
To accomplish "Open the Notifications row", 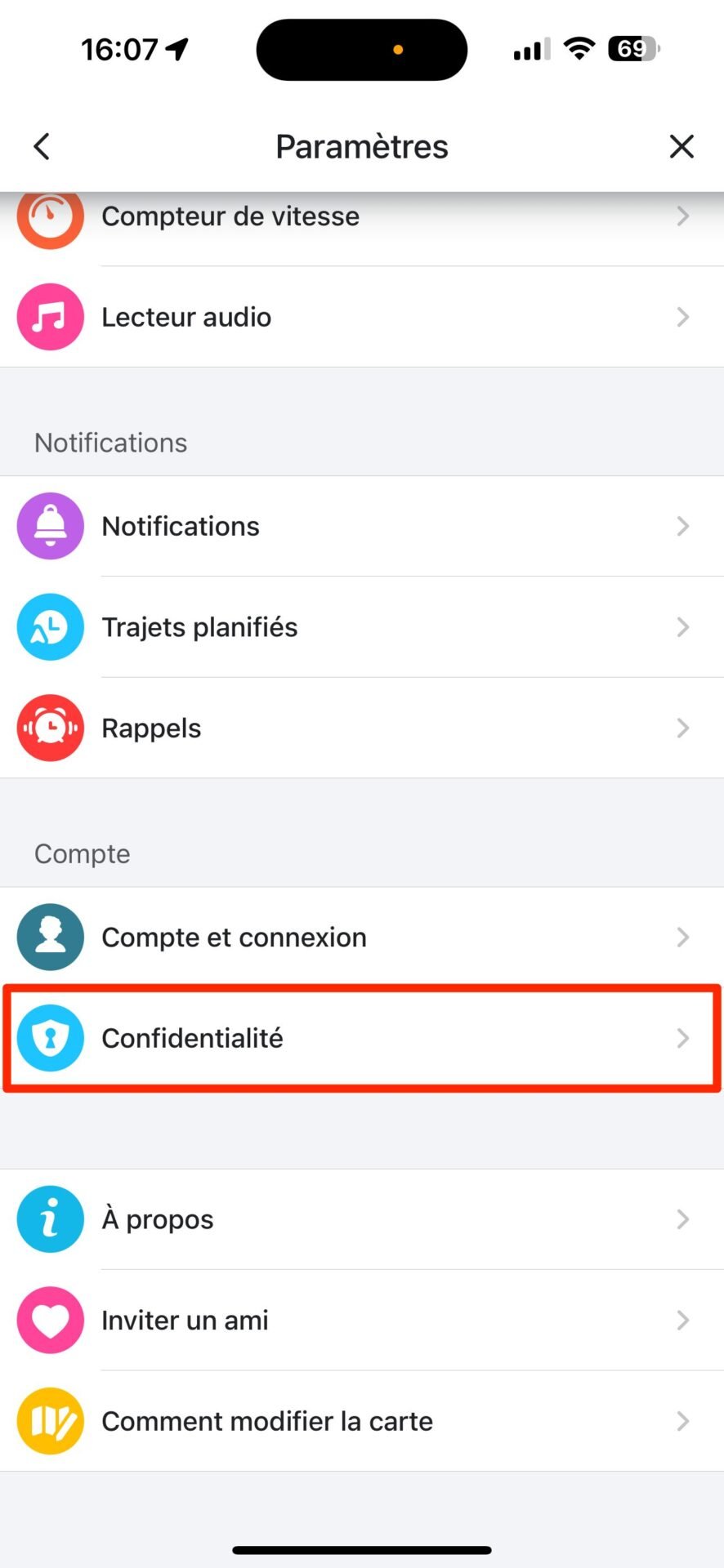I will pos(362,526).
